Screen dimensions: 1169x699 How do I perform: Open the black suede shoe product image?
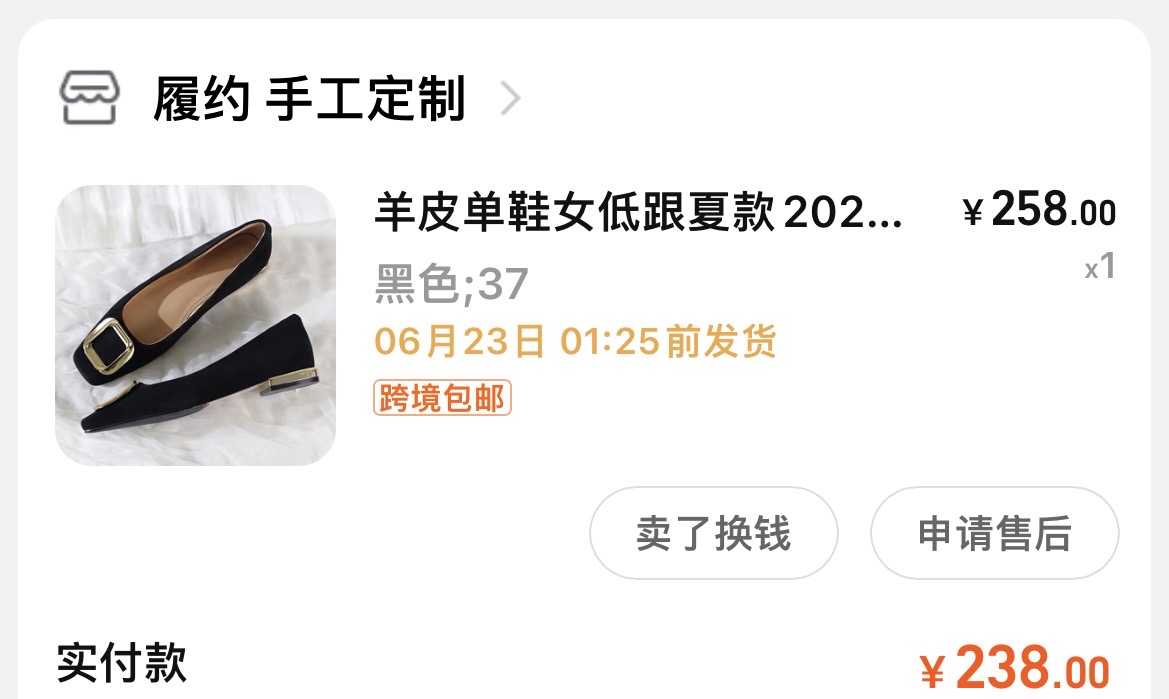[195, 325]
